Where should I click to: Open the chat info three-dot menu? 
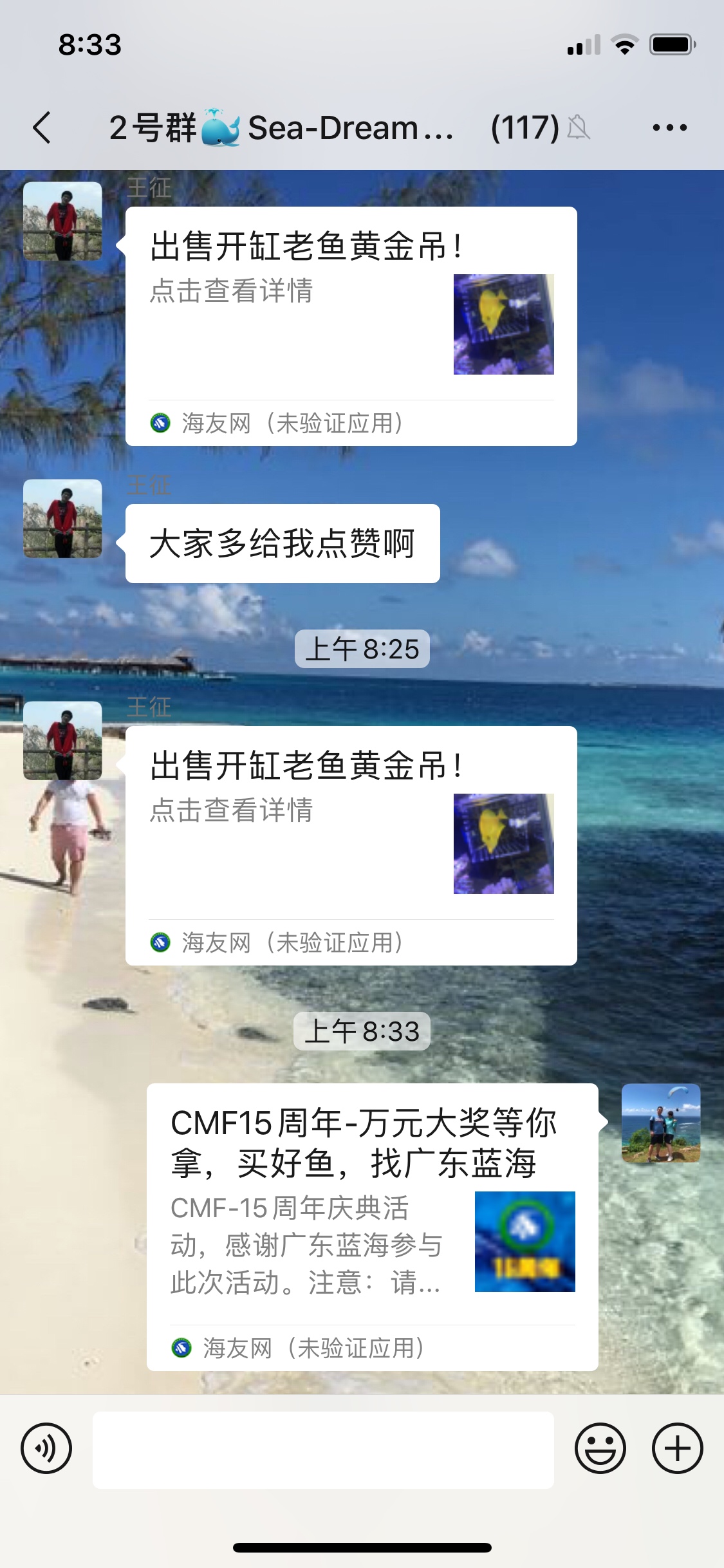669,127
